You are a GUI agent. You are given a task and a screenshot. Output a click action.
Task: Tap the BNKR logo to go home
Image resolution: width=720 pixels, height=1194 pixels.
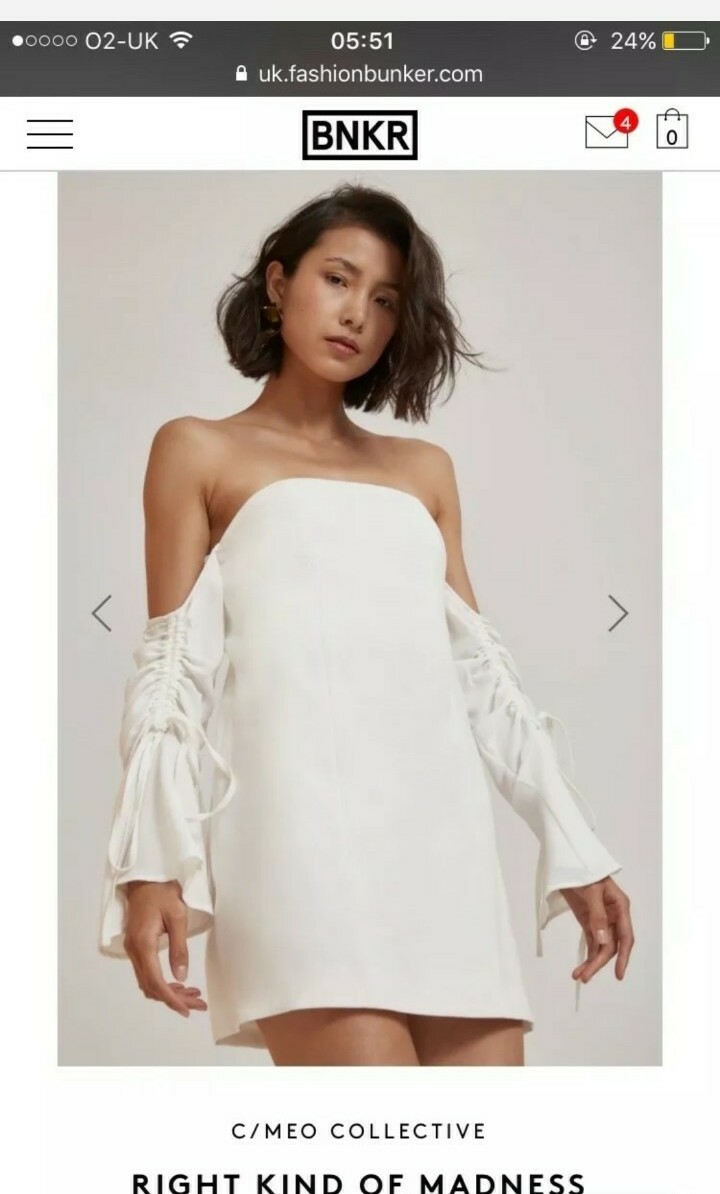(x=360, y=135)
